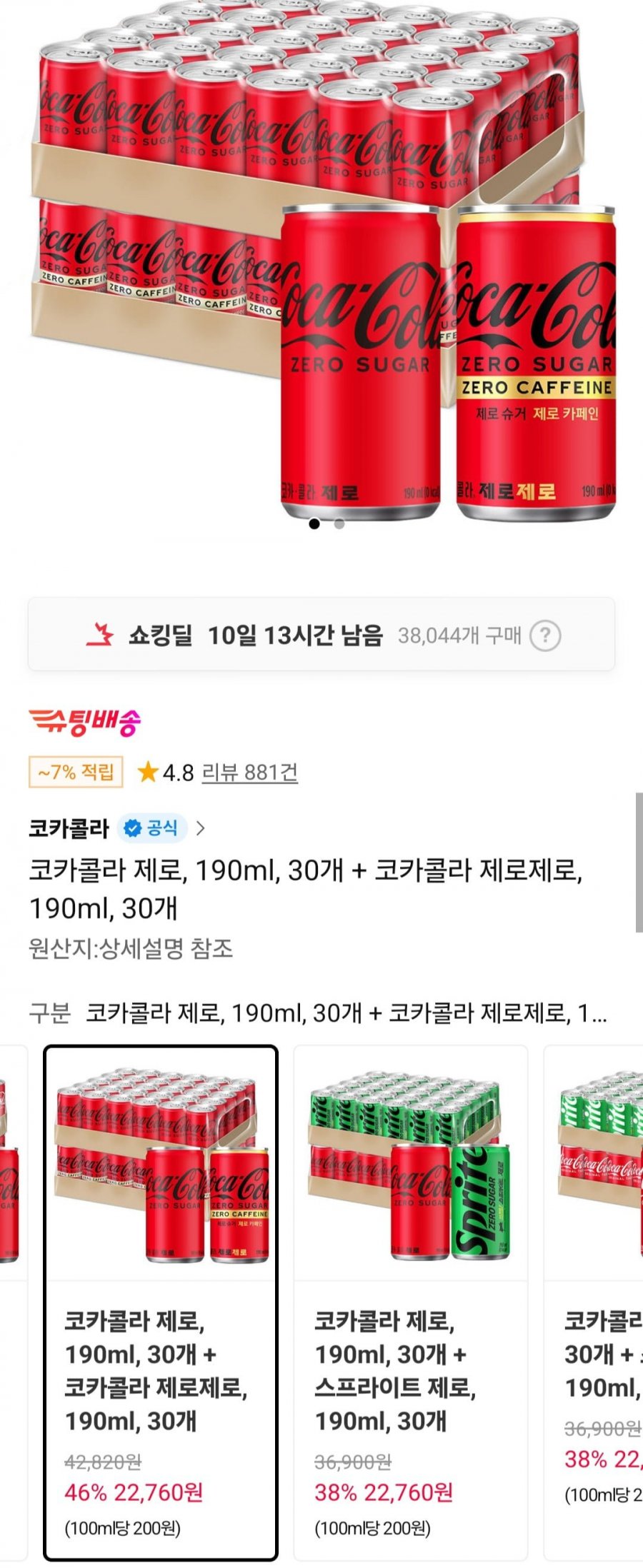Screen dimensions: 643x1568
Task: Tap the second image page indicator dot
Action: pos(339,524)
